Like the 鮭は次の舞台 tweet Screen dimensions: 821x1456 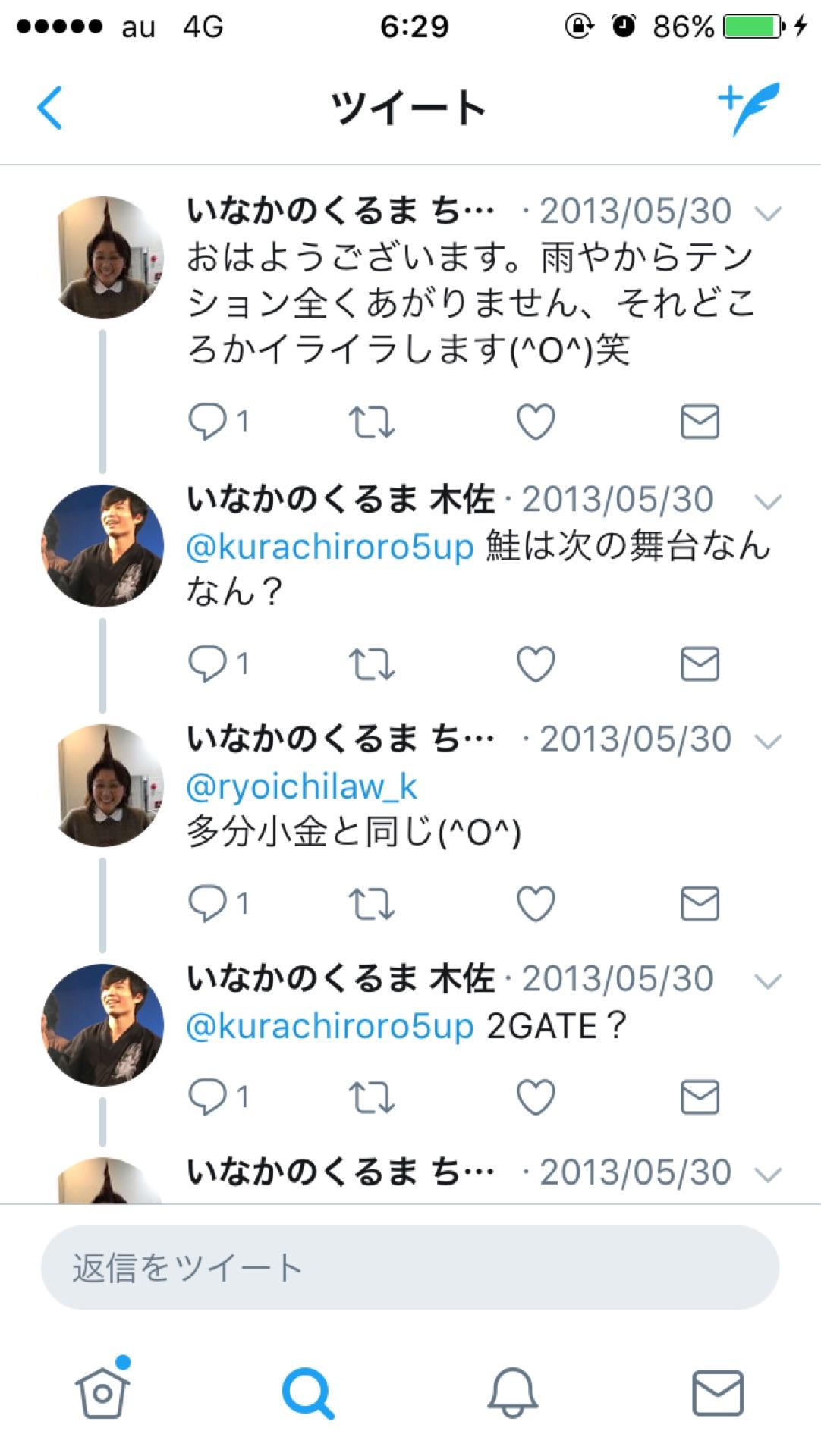coord(536,664)
